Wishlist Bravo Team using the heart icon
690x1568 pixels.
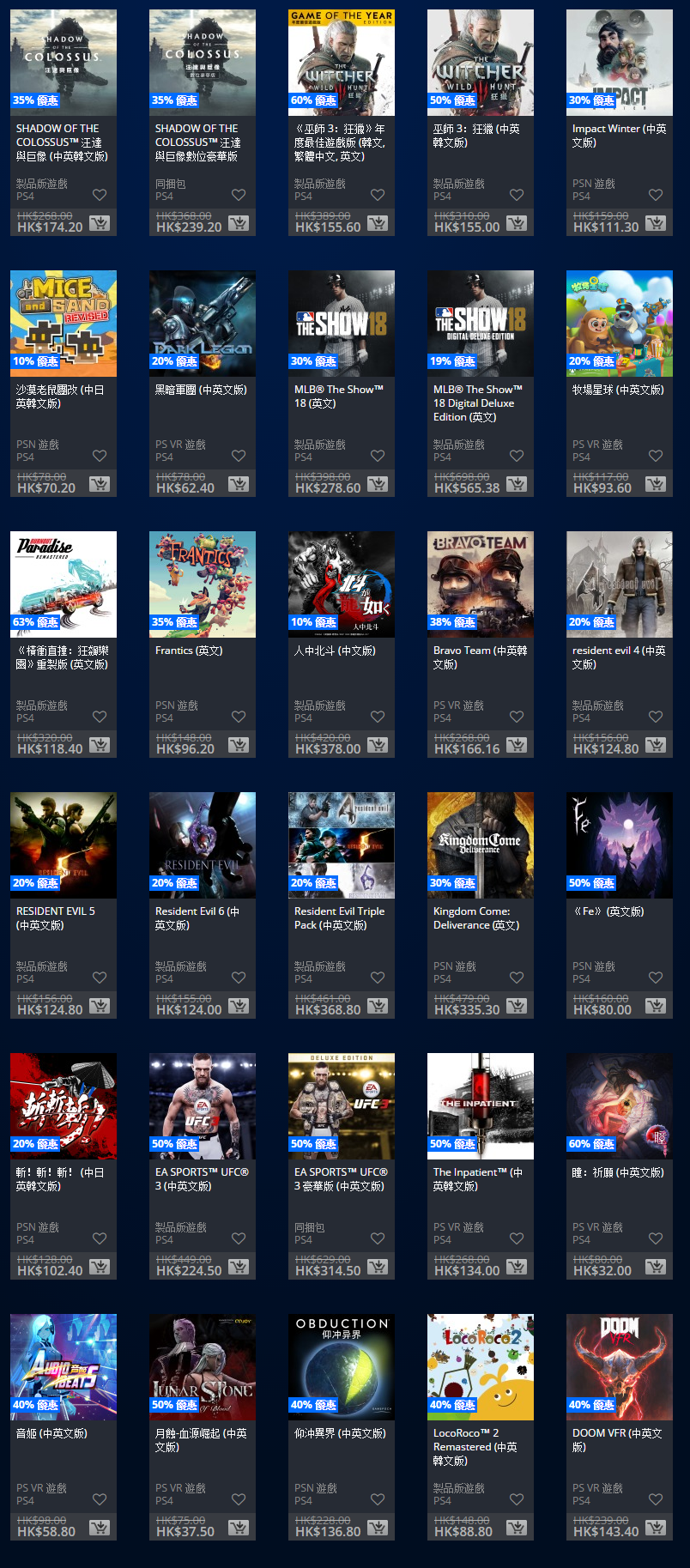tap(517, 717)
